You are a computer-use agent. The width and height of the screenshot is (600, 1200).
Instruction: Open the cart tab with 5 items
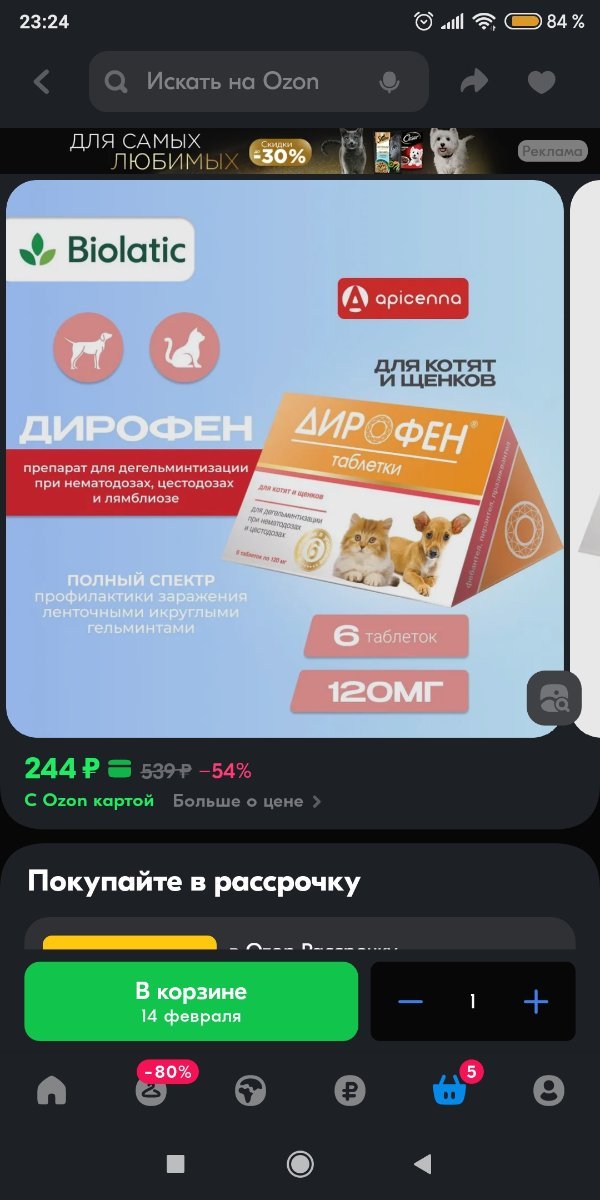[x=449, y=1091]
